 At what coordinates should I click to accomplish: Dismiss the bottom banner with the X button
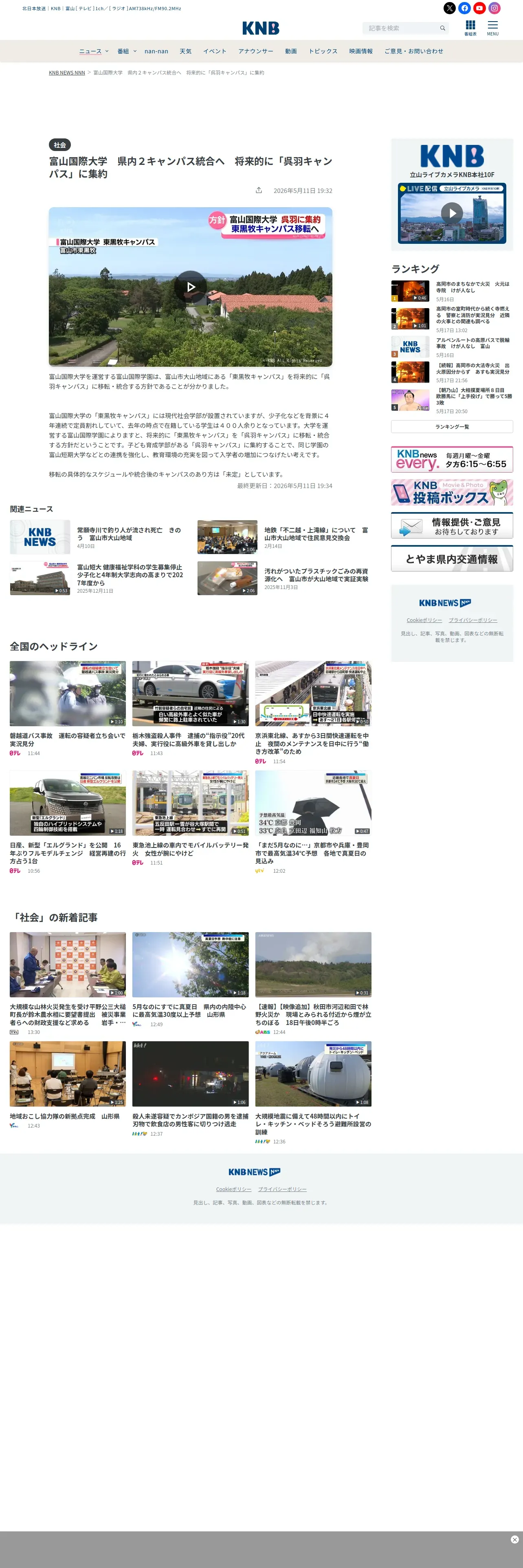pyautogui.click(x=514, y=1539)
